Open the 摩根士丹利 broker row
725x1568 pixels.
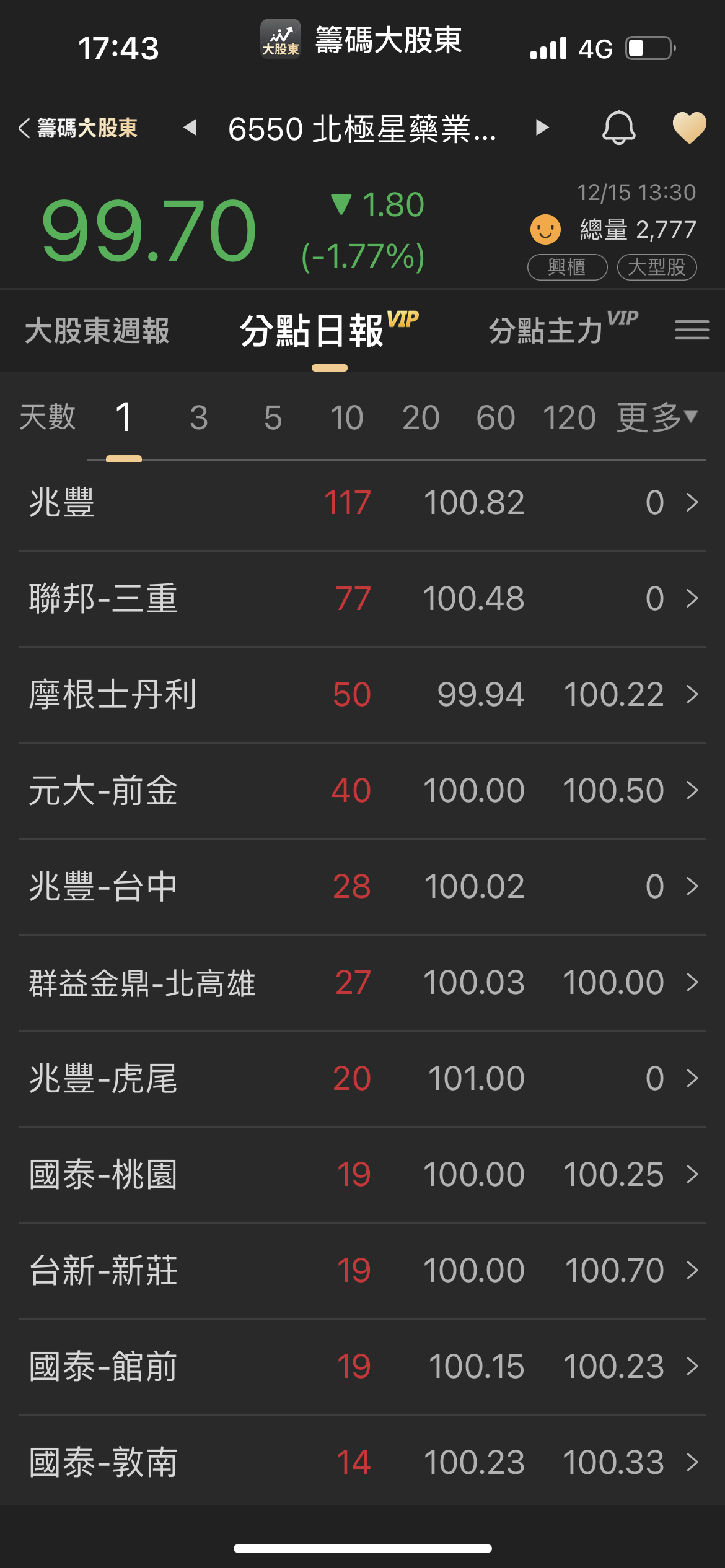point(362,694)
